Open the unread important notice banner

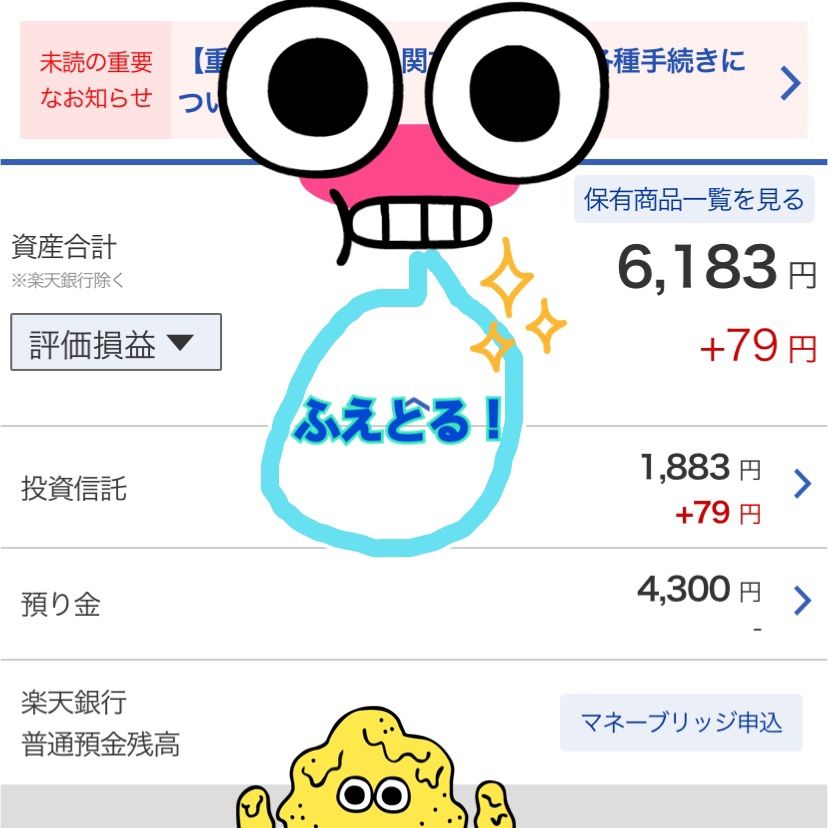click(x=413, y=80)
